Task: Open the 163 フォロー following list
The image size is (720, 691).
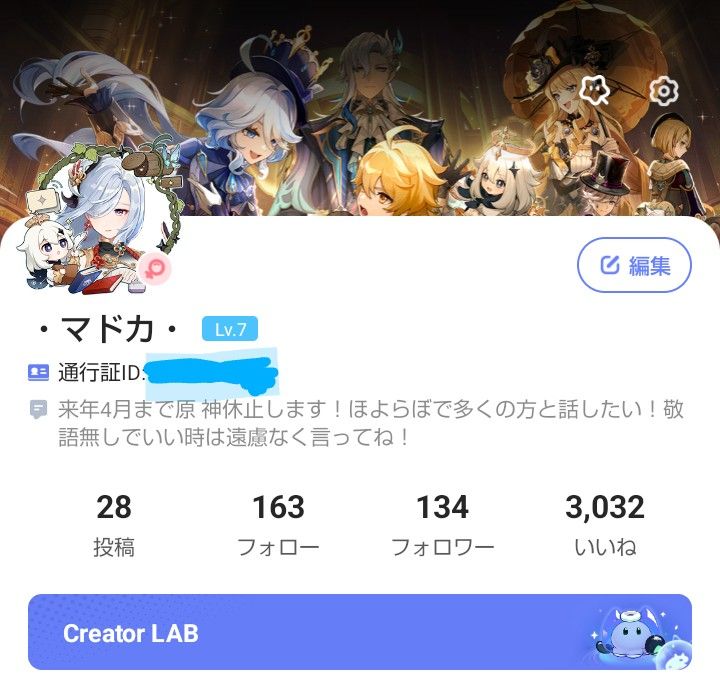Action: pyautogui.click(x=278, y=525)
